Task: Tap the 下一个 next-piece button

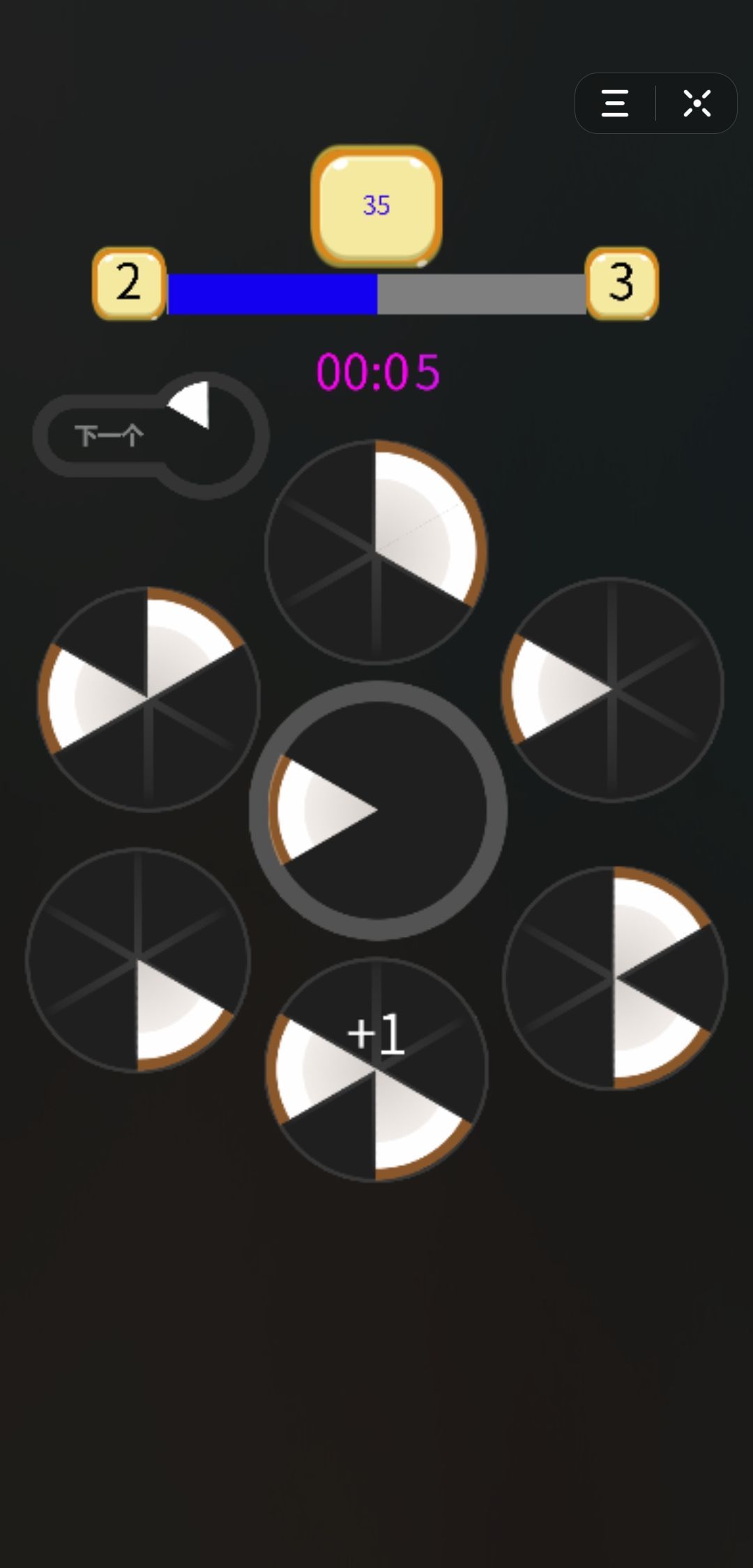Action: (150, 435)
